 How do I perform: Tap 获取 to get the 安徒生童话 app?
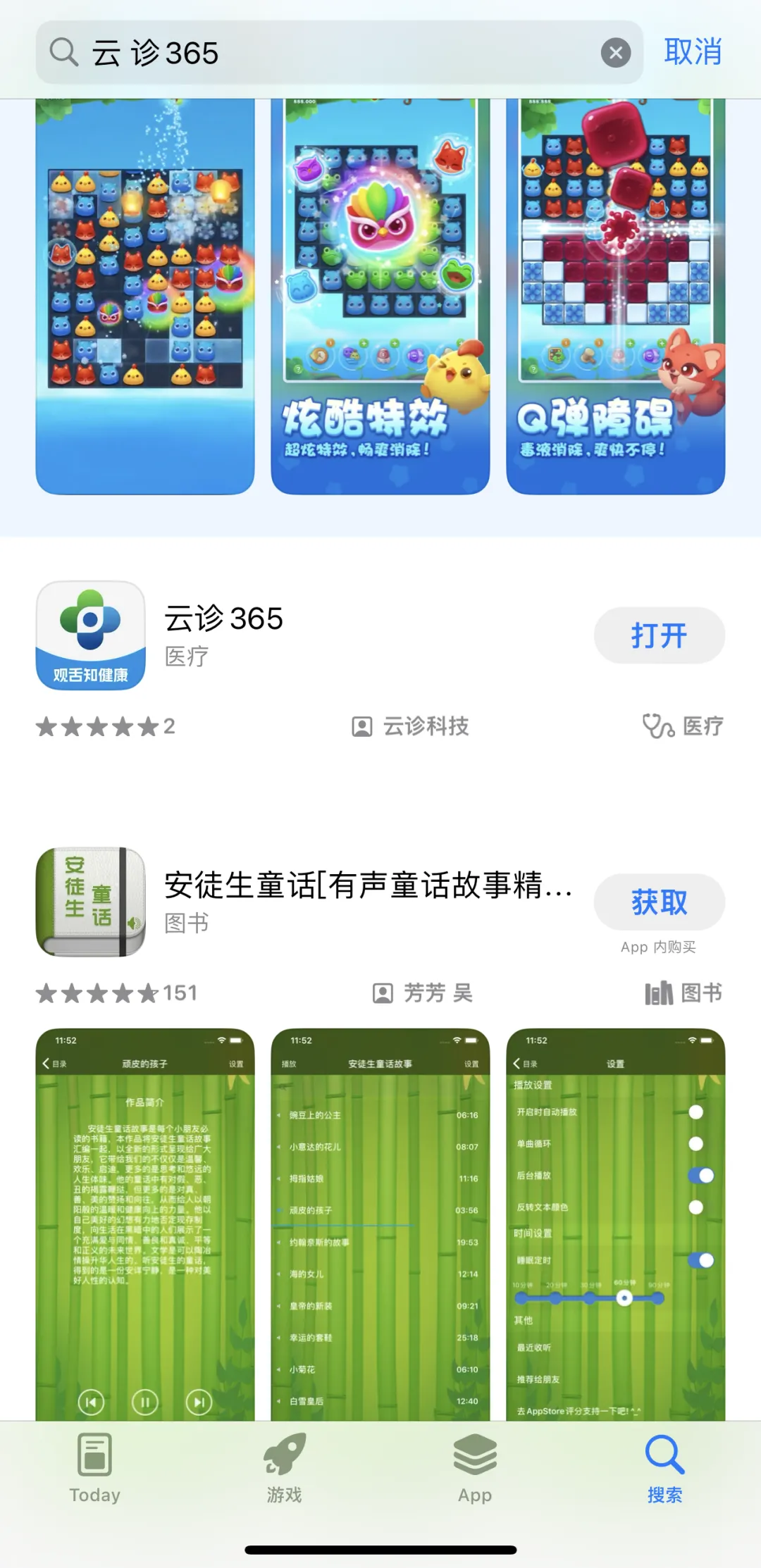[x=659, y=902]
